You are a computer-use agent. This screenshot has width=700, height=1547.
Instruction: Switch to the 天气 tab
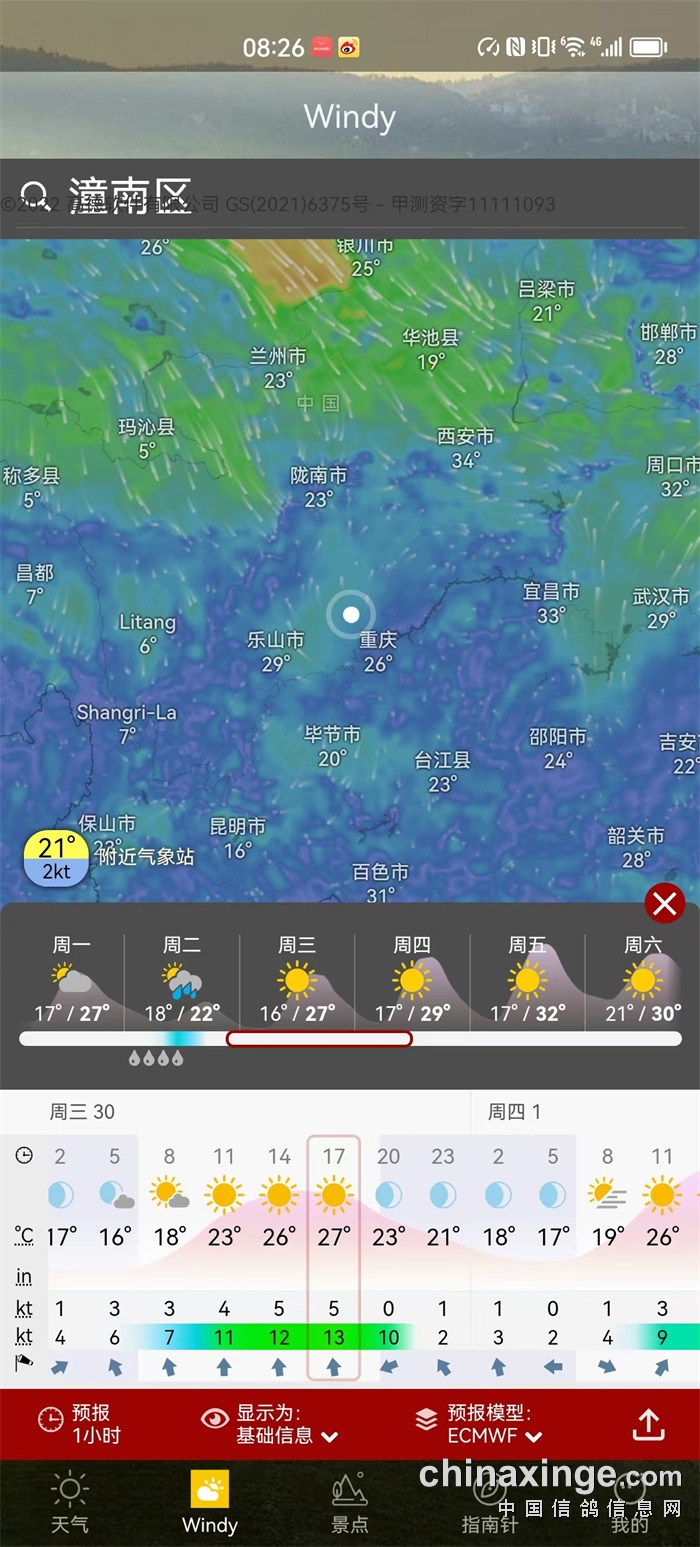[x=70, y=1503]
